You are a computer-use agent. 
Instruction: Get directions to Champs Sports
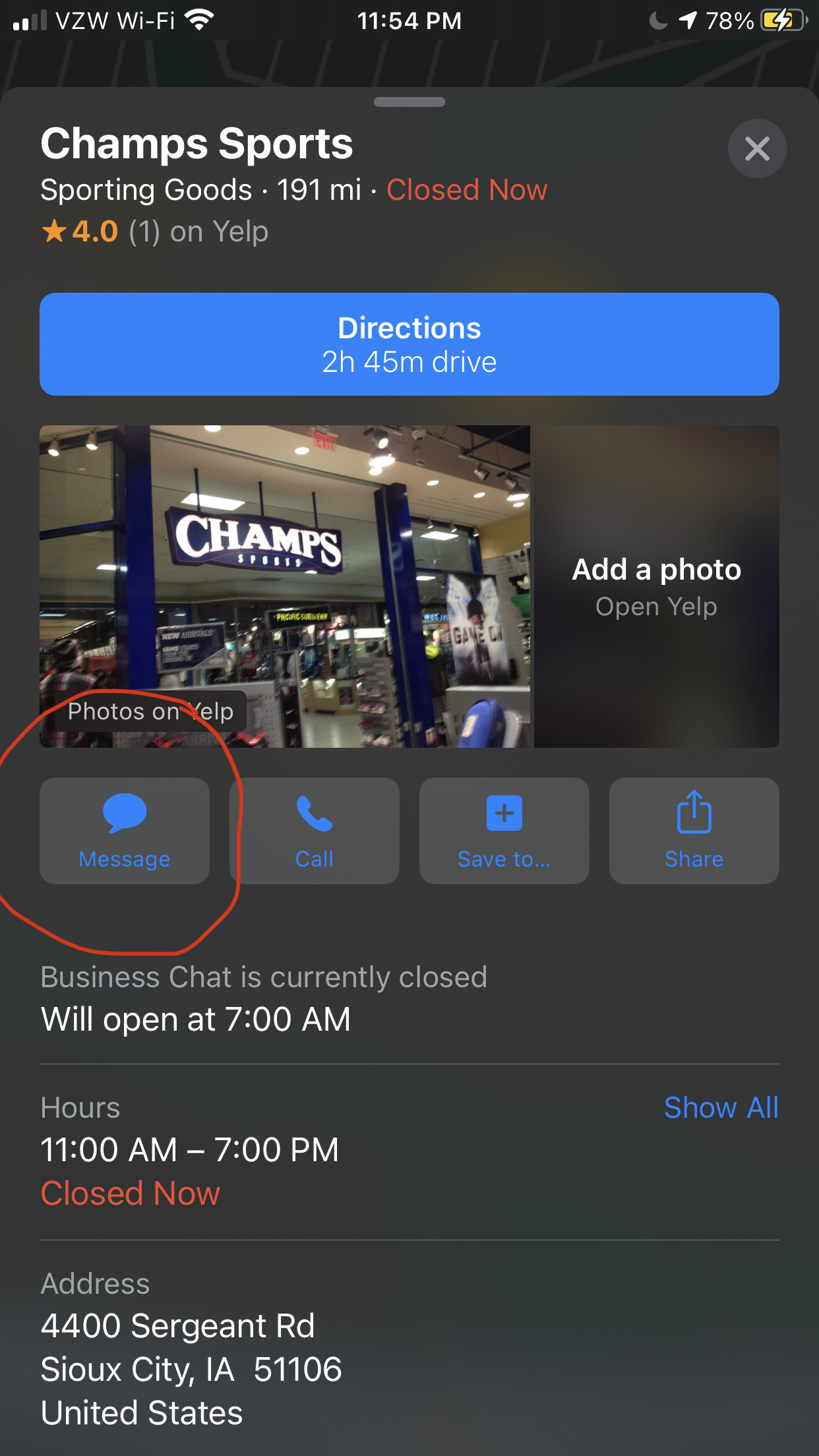click(x=409, y=344)
